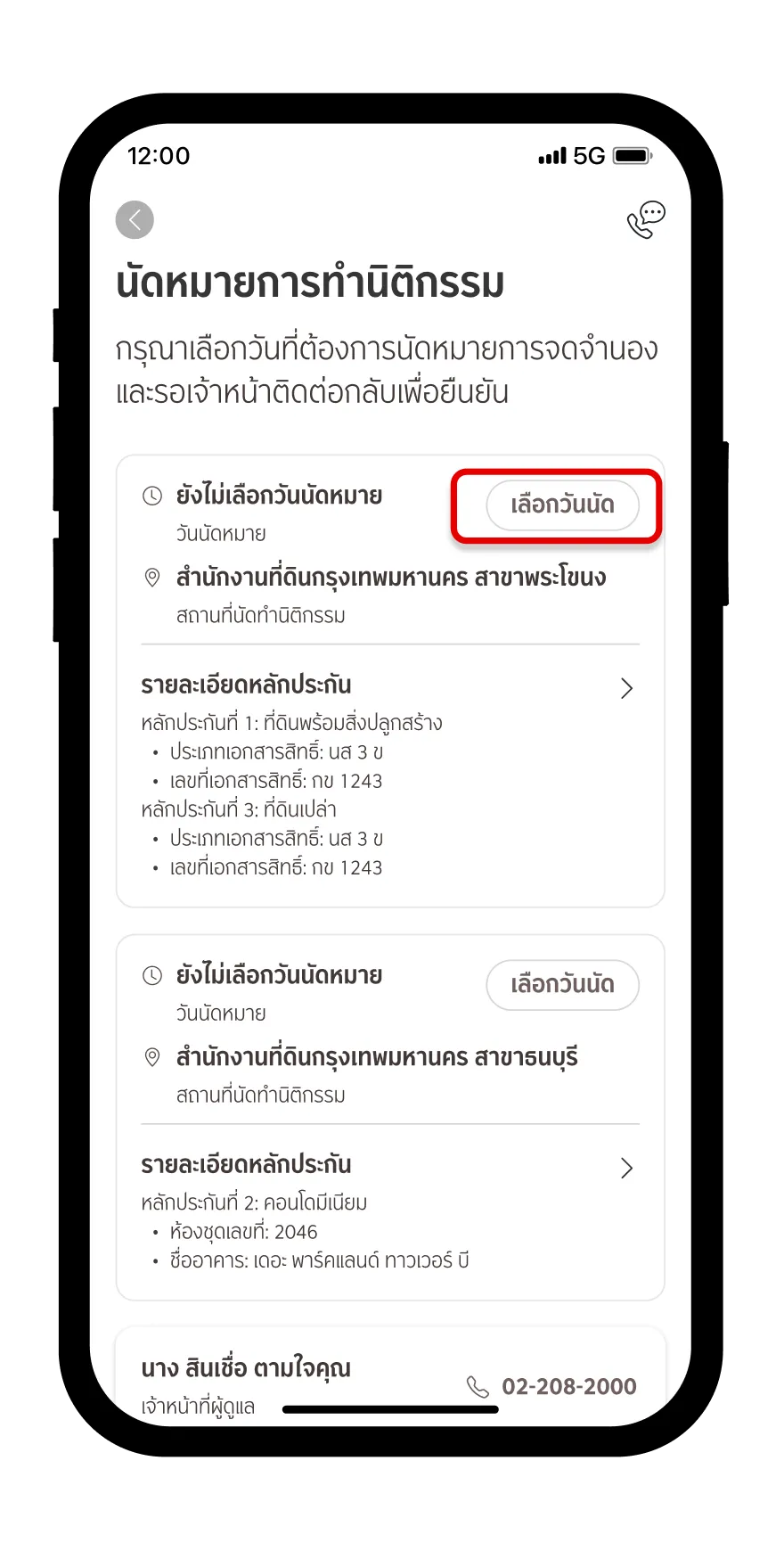Viewport: 784px width, 1551px height.
Task: Expand collateral details for ที่ดินพร้อมสิ่งปลูกสร้าง
Action: click(x=626, y=688)
